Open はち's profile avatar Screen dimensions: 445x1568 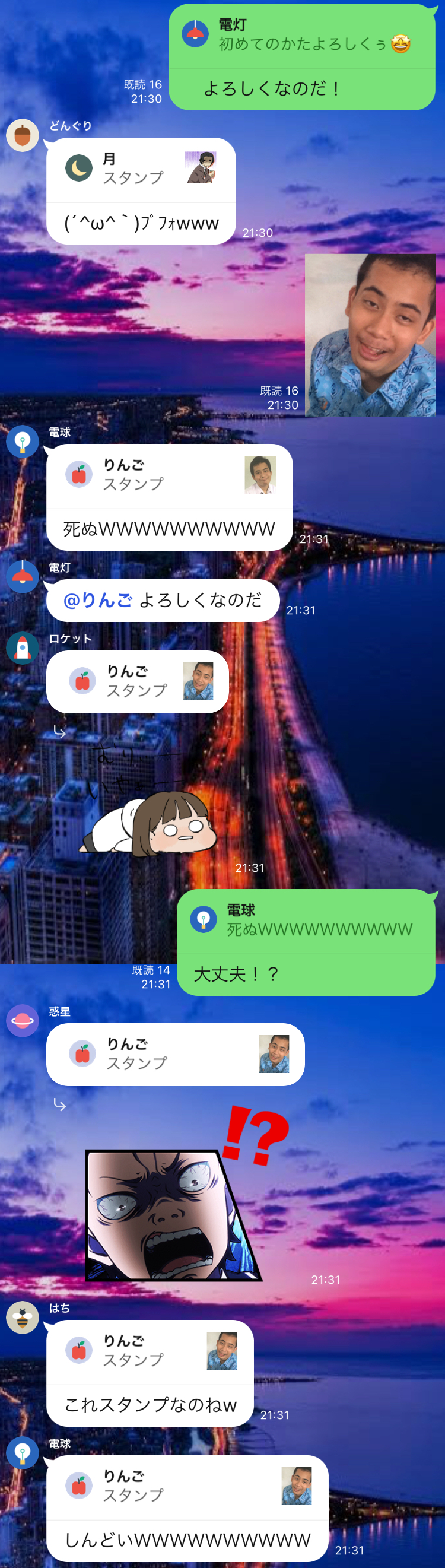coord(23,1317)
